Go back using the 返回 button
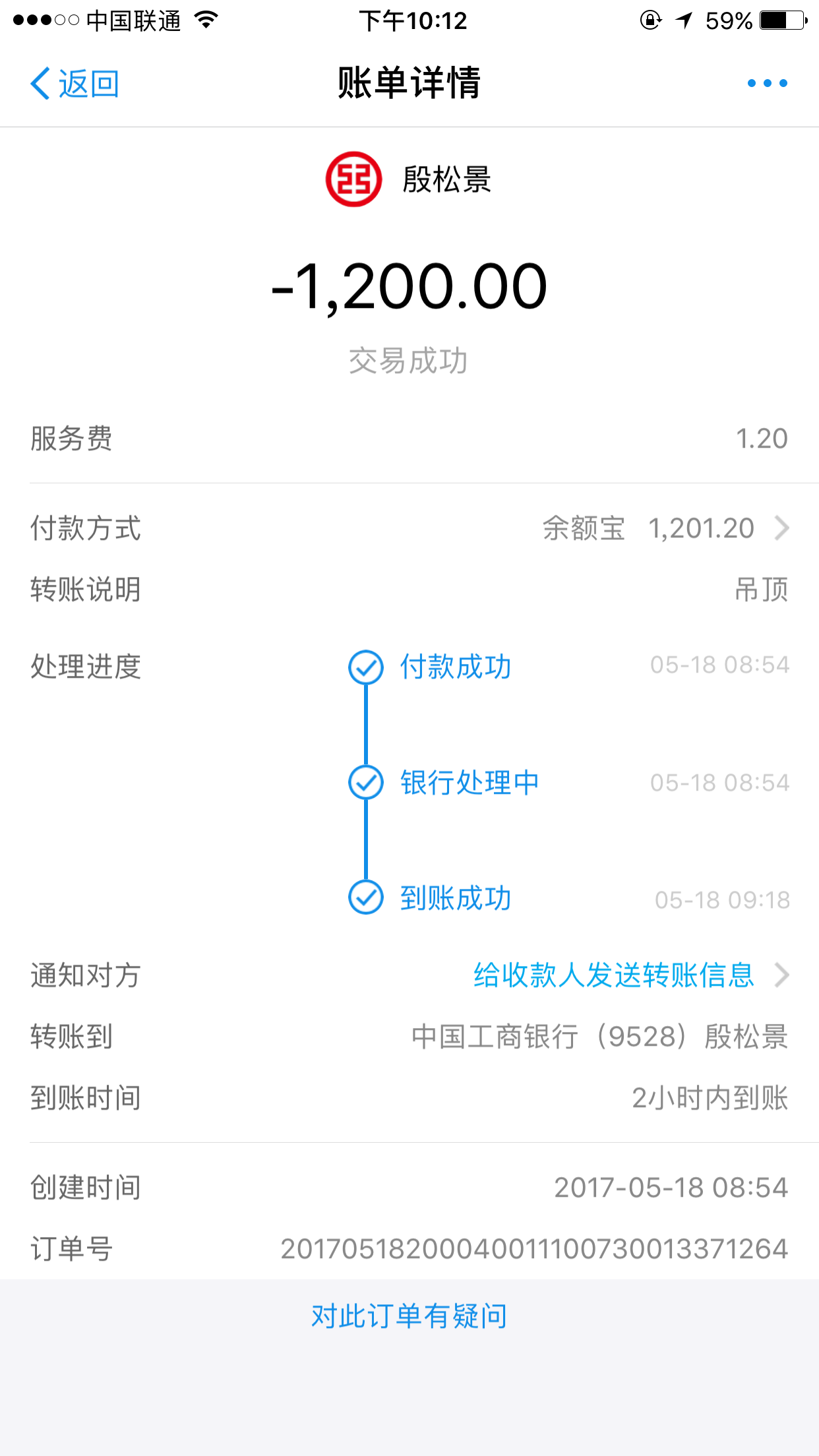Screen dimensions: 819x1456 75,84
